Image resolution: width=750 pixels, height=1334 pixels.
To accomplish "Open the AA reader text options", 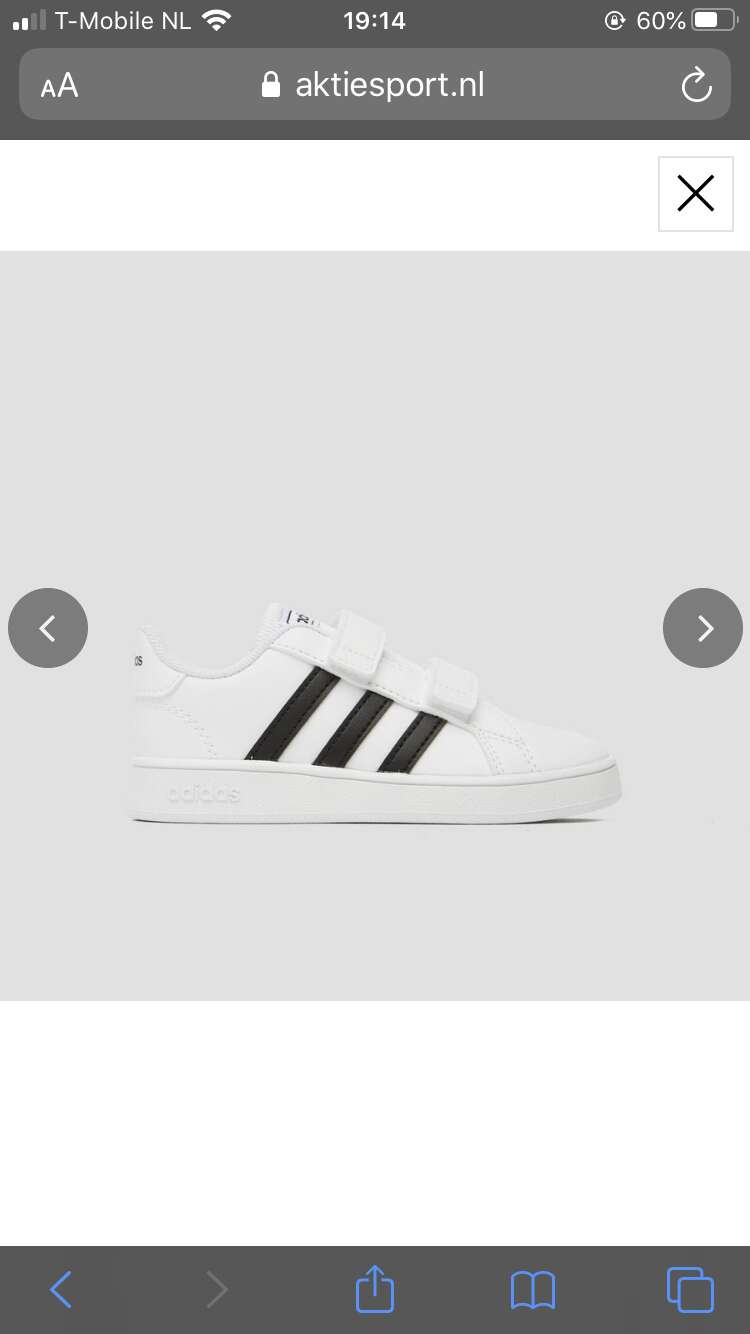I will tap(60, 86).
